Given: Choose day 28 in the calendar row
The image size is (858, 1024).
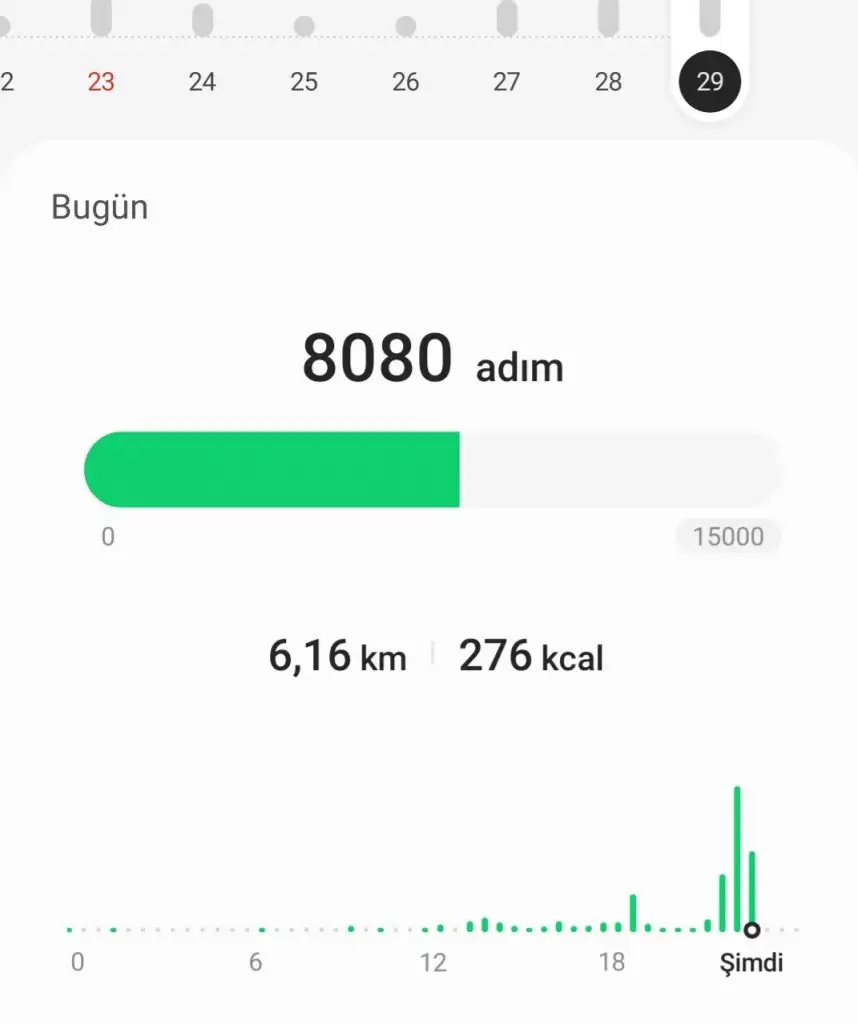Looking at the screenshot, I should pos(608,81).
